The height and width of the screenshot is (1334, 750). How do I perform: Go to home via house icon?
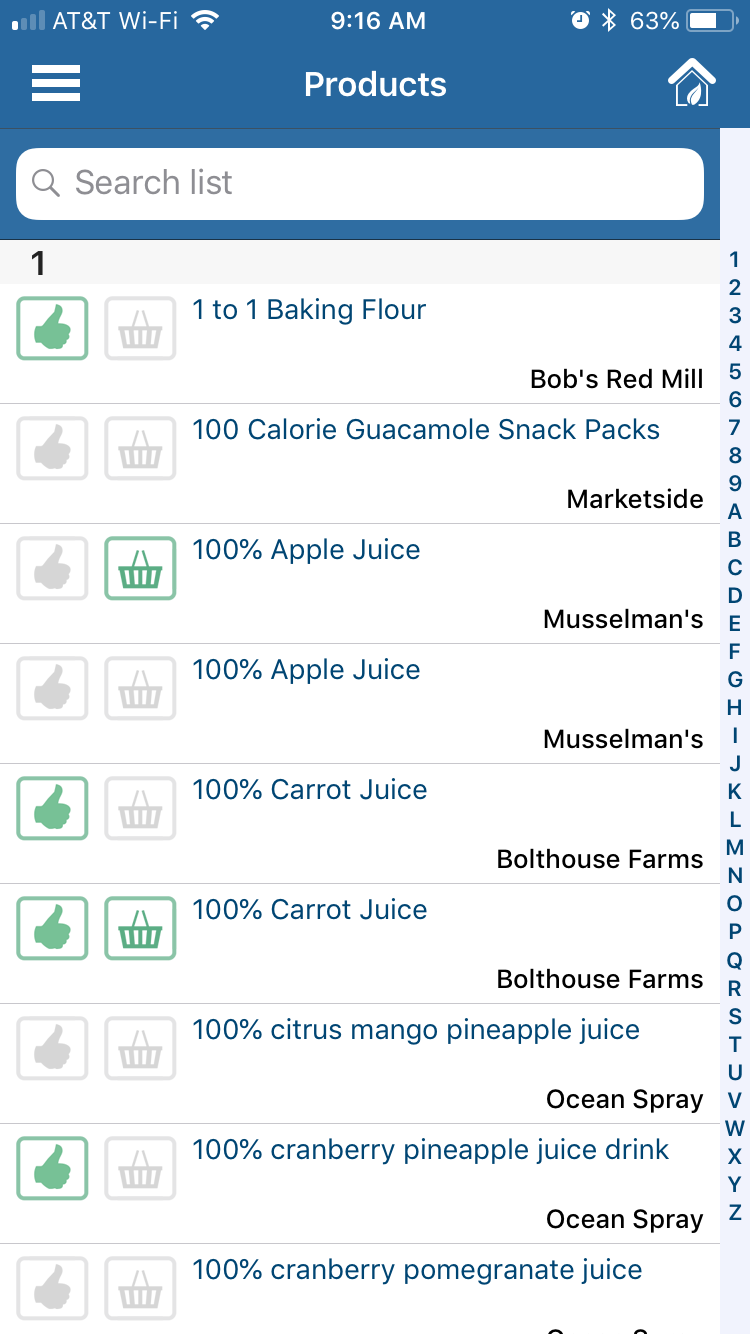pyautogui.click(x=692, y=82)
